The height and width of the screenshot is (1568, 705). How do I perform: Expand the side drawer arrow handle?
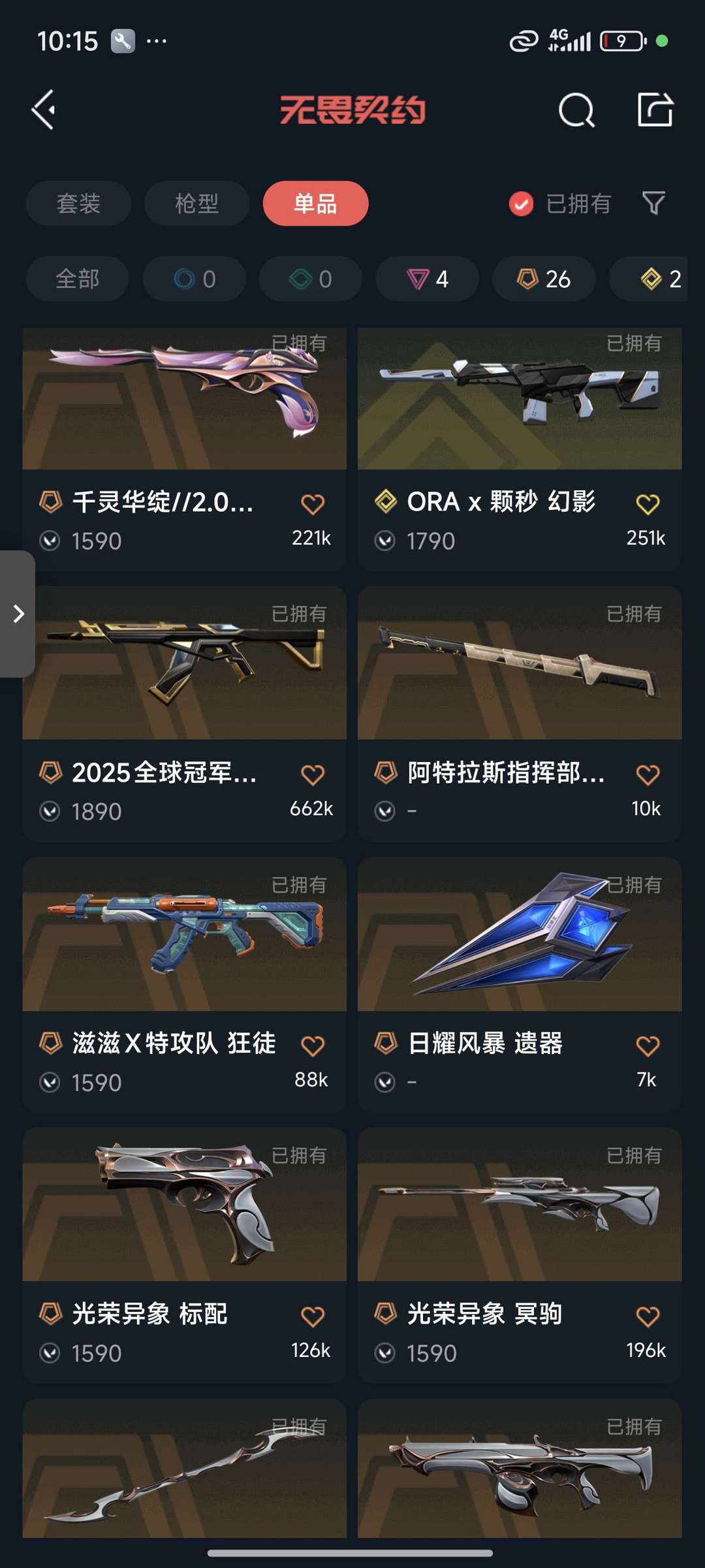point(18,614)
